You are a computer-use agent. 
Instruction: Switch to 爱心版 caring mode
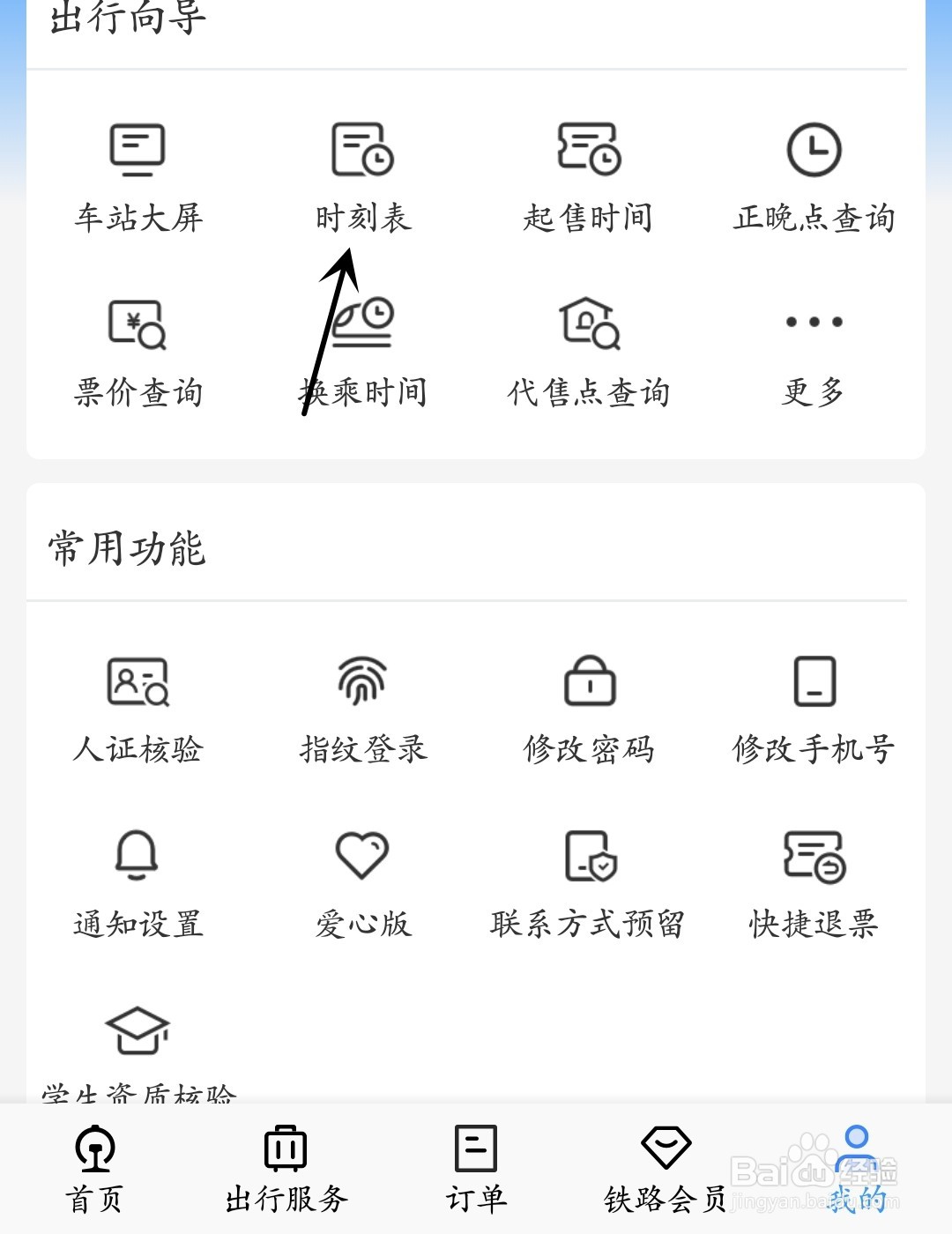click(362, 884)
